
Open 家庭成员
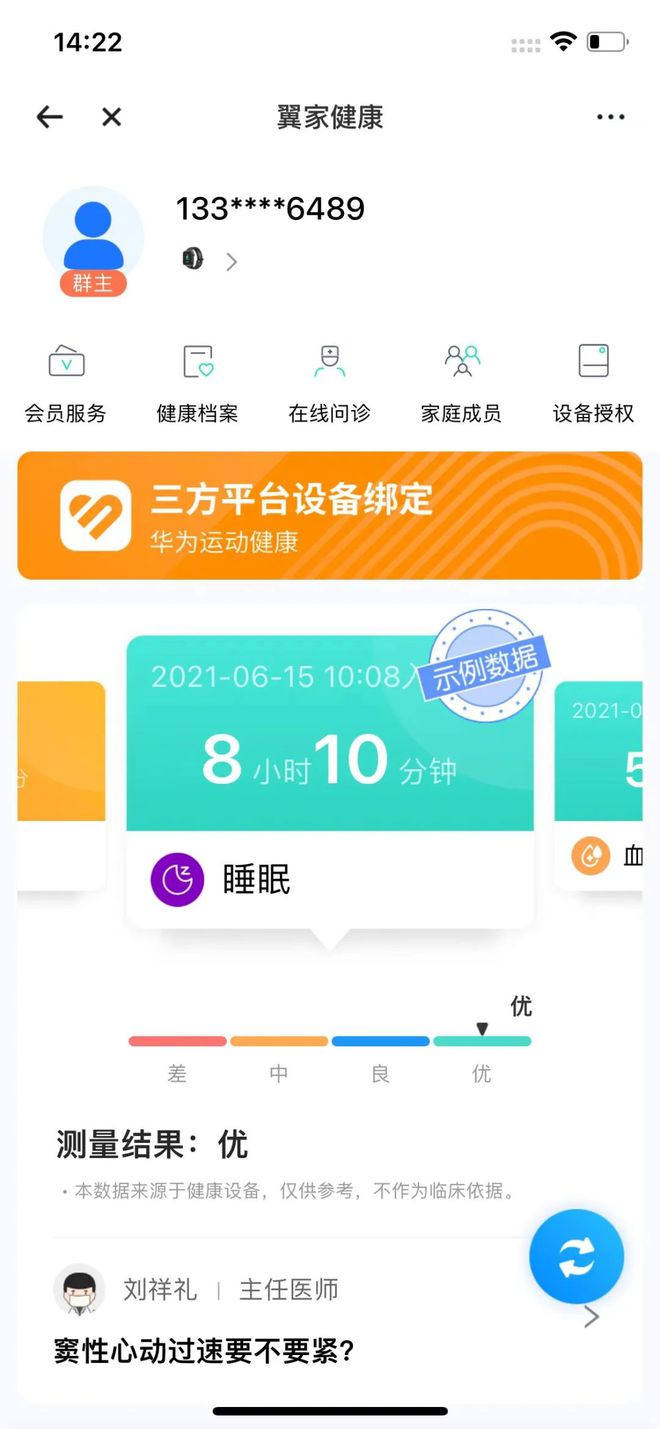pyautogui.click(x=461, y=381)
